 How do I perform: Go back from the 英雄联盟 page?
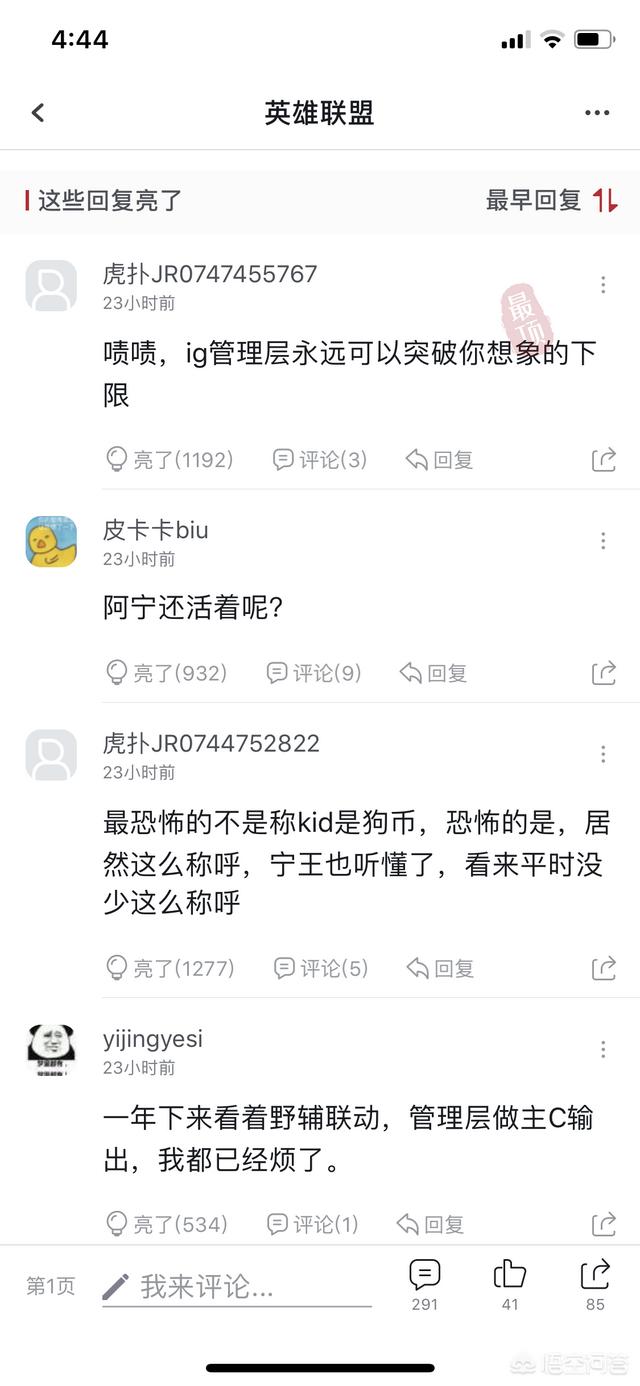point(38,113)
